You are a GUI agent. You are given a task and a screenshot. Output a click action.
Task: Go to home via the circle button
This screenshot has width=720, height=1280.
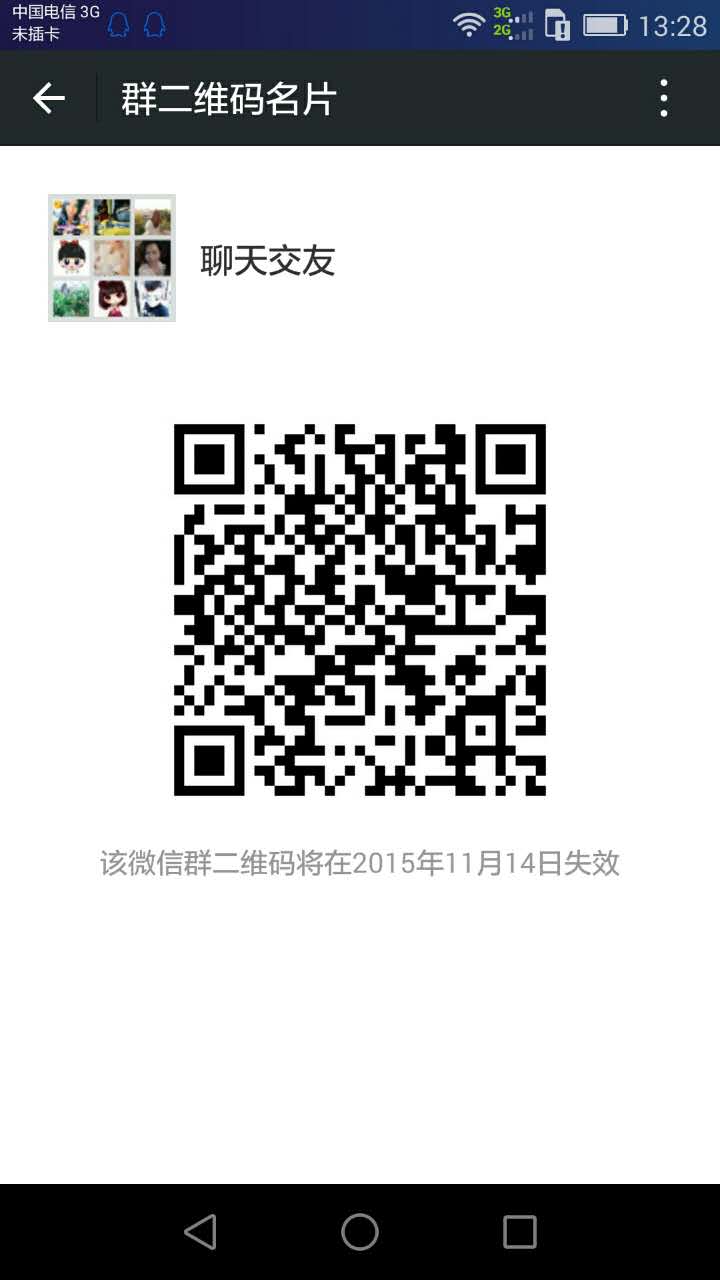(360, 1232)
